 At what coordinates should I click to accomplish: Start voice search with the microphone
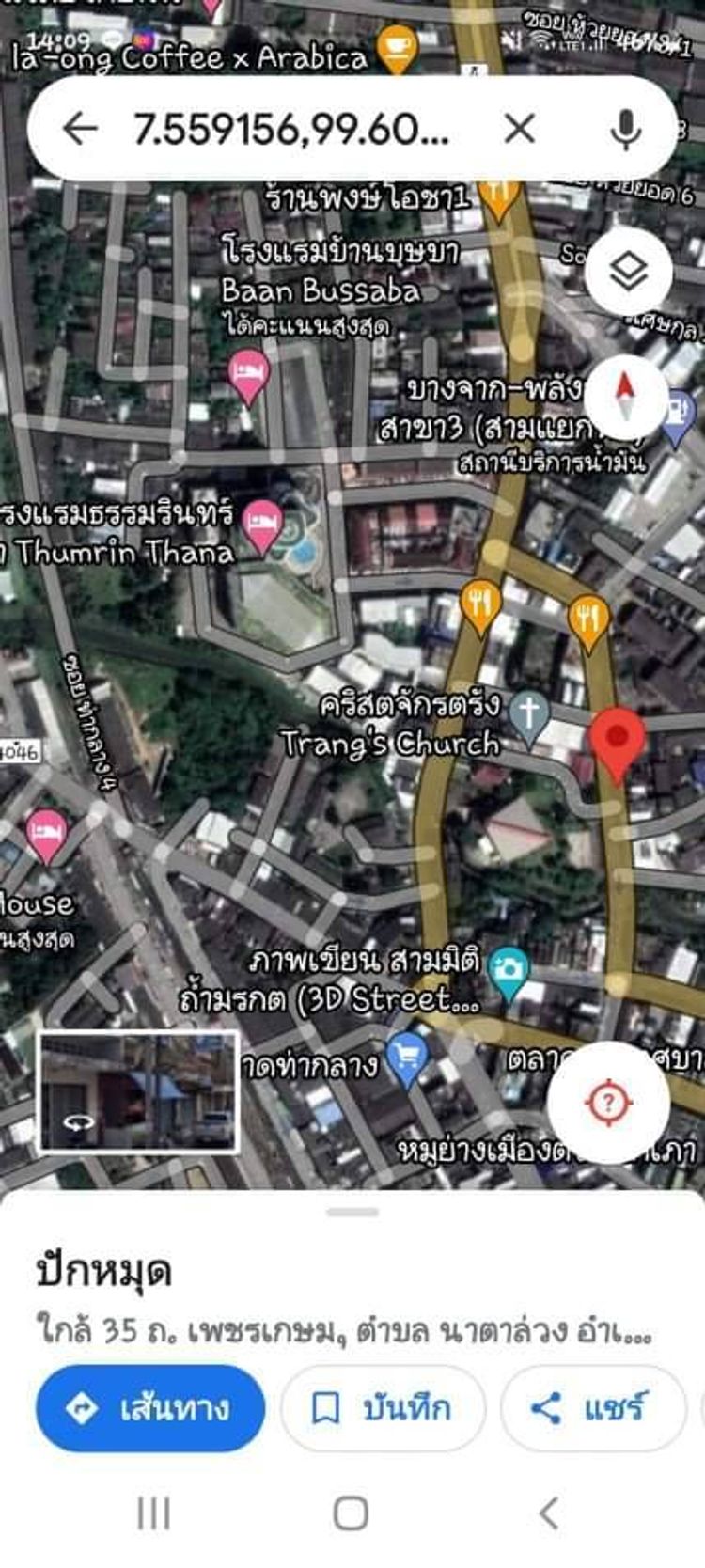(x=625, y=129)
